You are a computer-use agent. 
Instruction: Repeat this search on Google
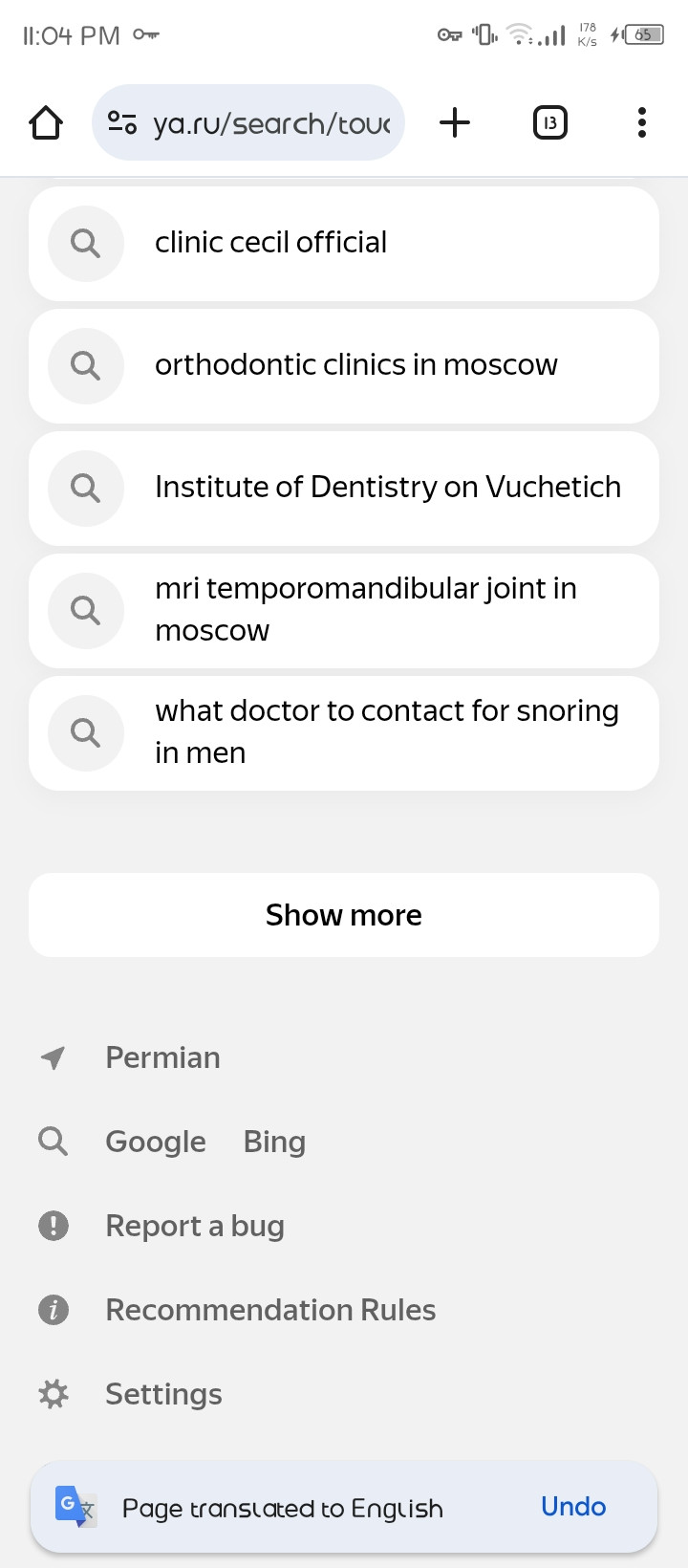coord(156,1142)
